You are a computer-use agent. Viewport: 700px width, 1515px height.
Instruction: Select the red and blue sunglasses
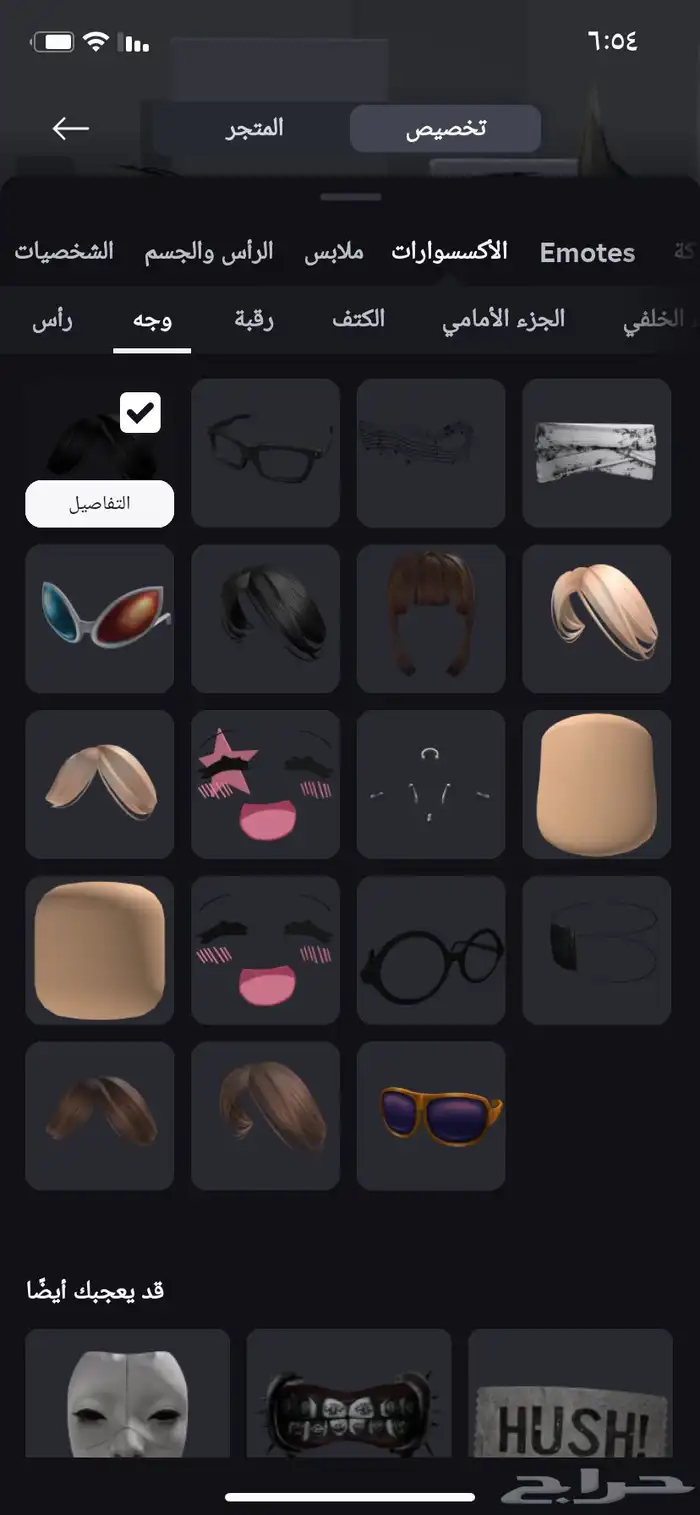click(x=100, y=618)
